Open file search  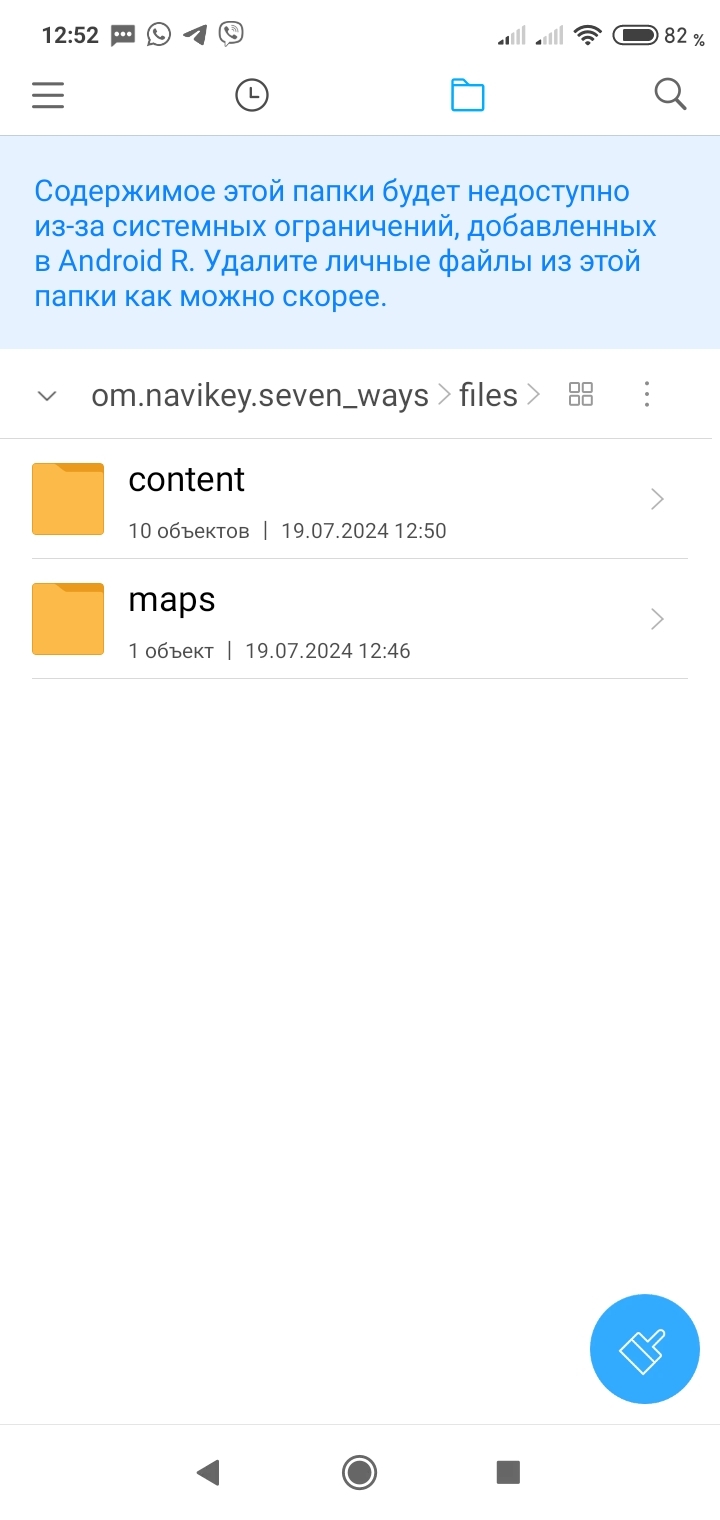click(x=670, y=95)
